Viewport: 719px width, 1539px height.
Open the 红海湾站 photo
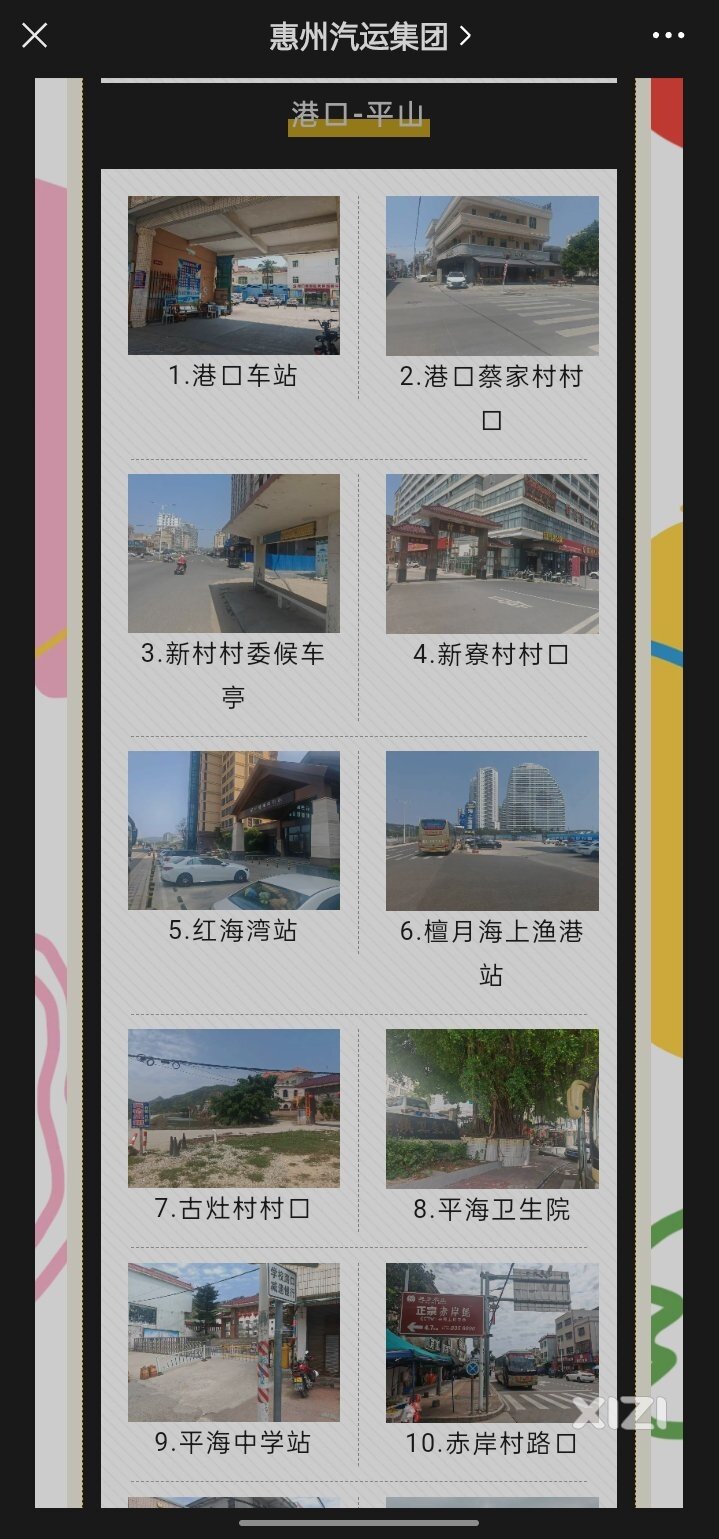pos(234,830)
